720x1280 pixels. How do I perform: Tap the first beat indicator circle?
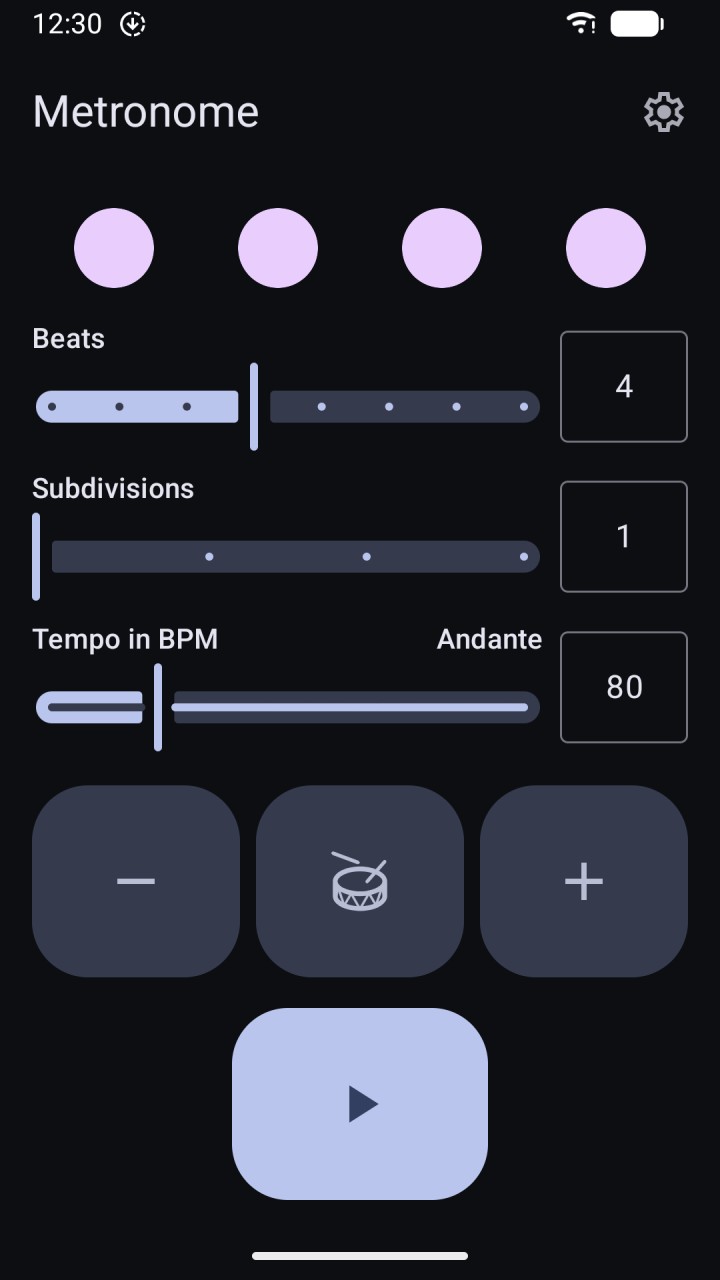pyautogui.click(x=114, y=248)
